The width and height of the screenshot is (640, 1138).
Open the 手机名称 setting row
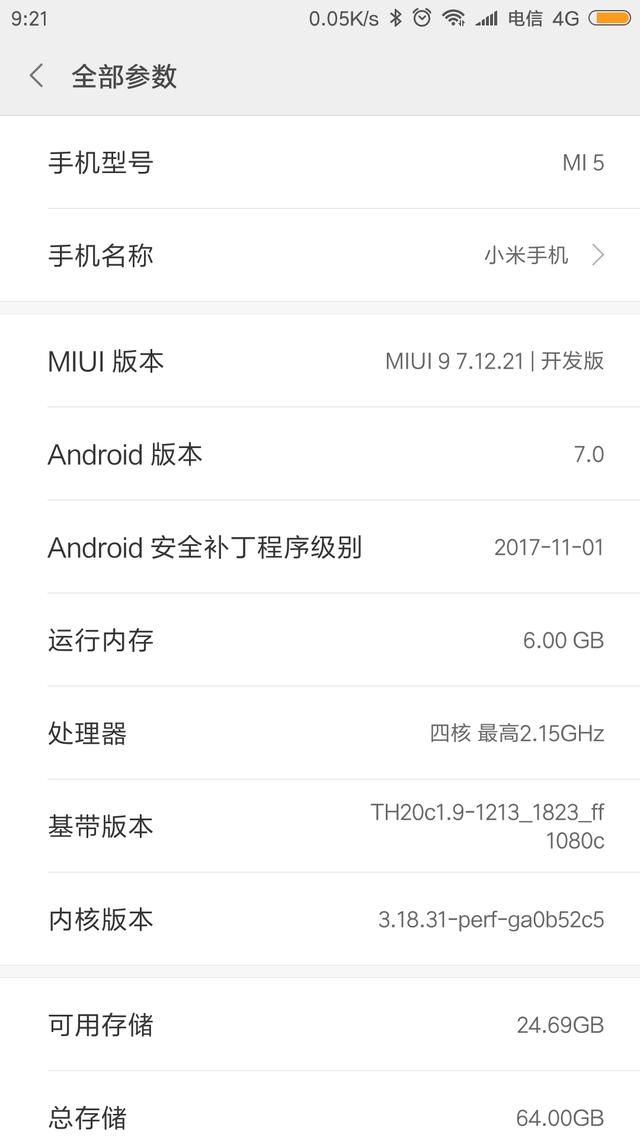tap(320, 255)
